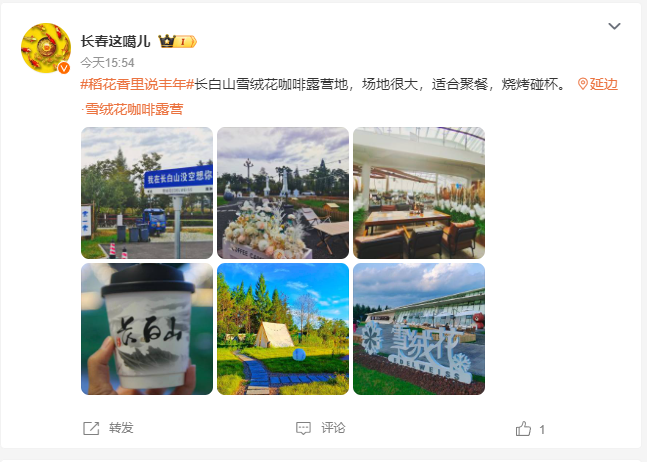
Task: View the 长白山 coffee cup photo
Action: (147, 329)
